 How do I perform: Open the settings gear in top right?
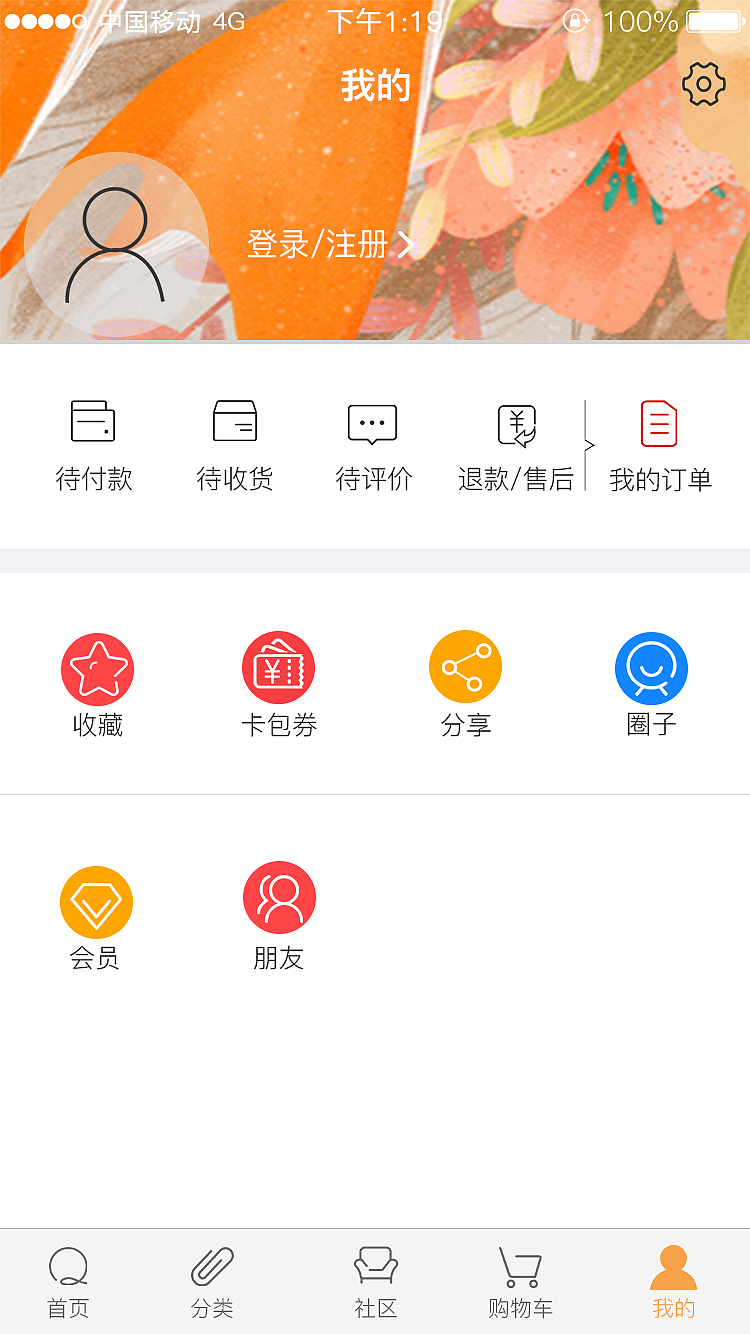click(703, 84)
